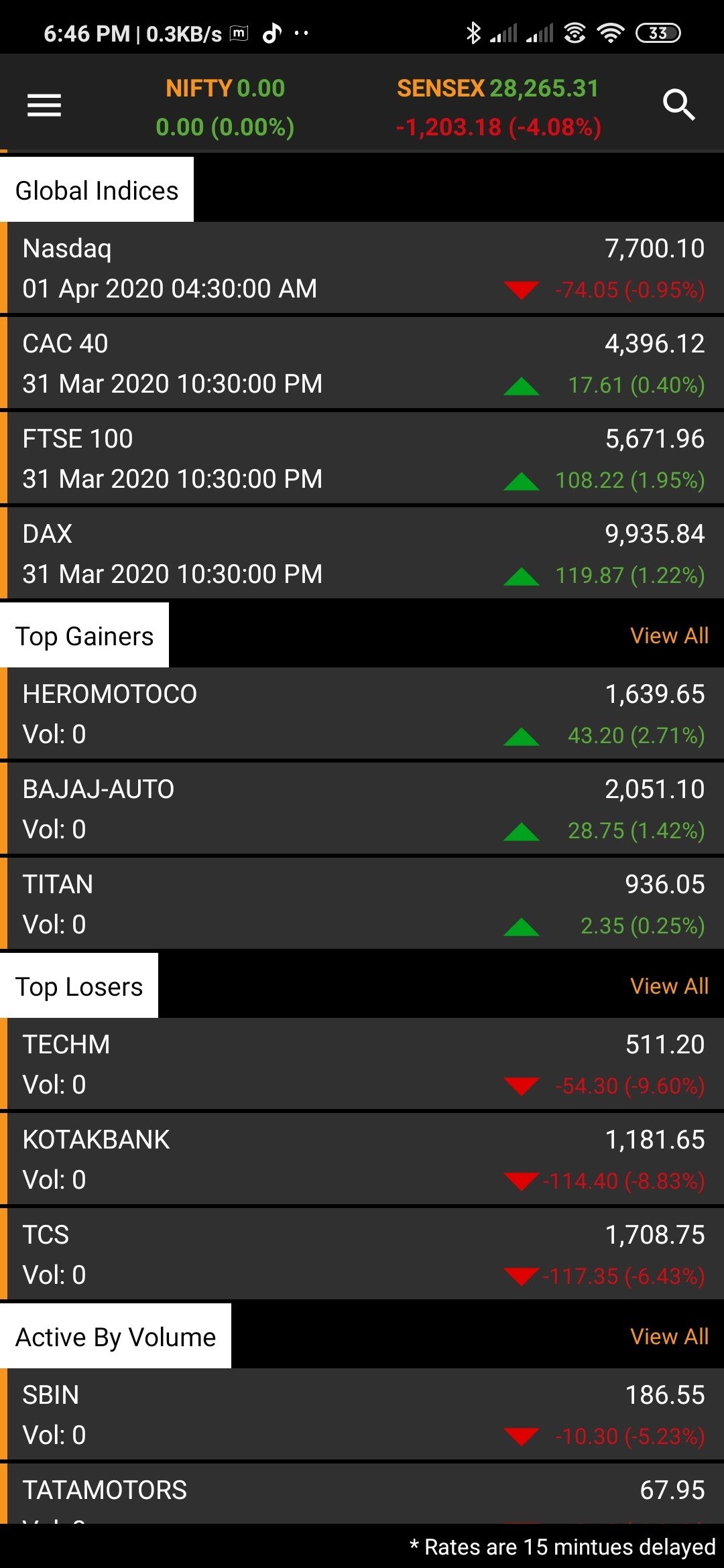724x1568 pixels.
Task: View all Active By Volume stocks
Action: point(669,1336)
